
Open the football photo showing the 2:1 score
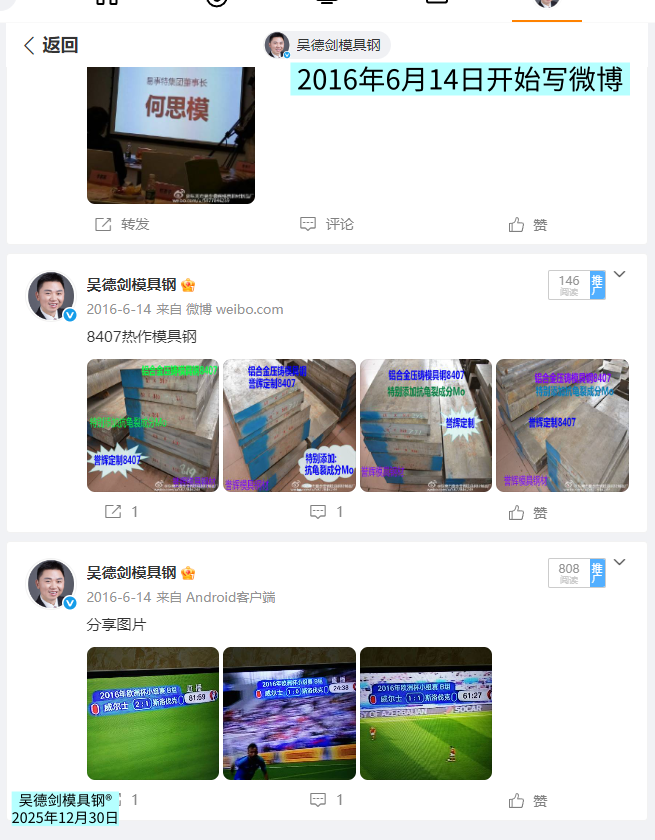tap(153, 713)
